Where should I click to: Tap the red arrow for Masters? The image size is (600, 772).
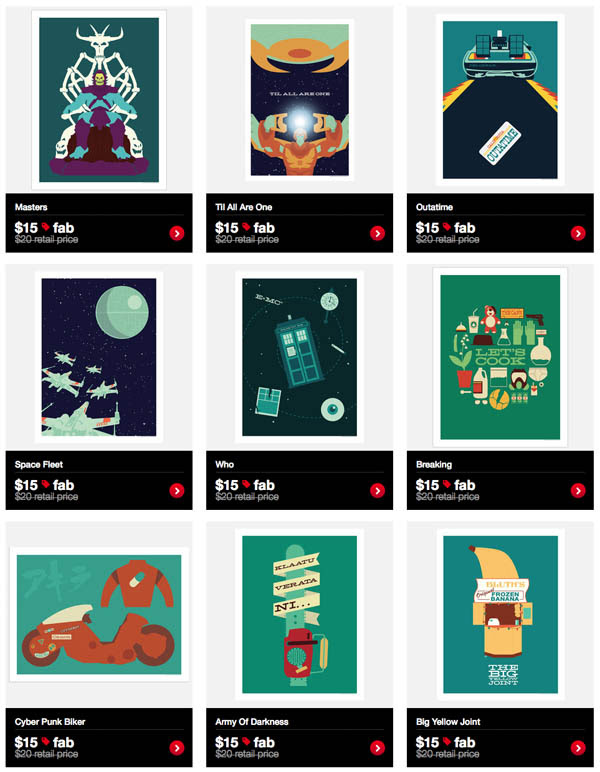[176, 233]
